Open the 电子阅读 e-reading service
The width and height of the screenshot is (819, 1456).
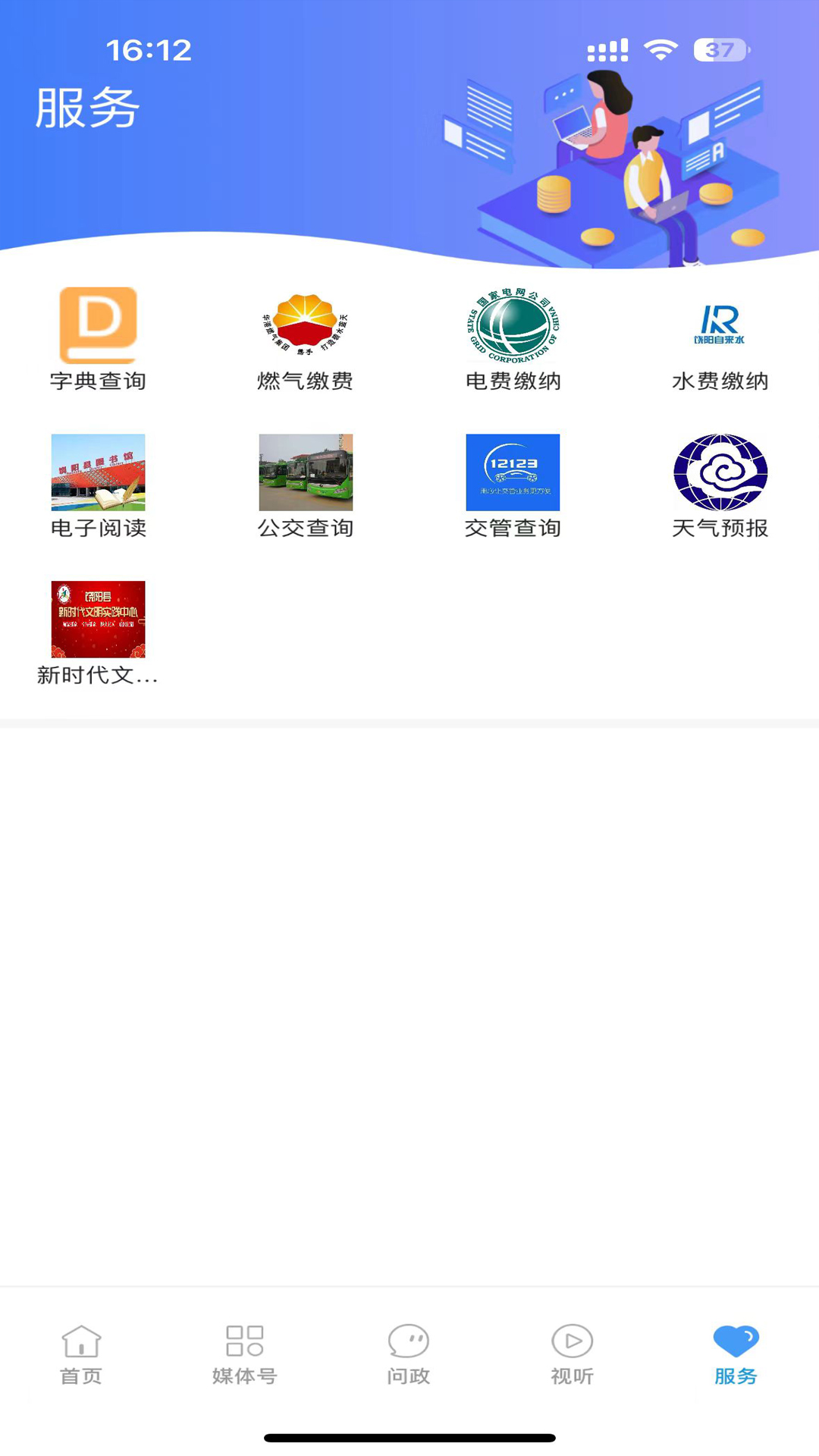(99, 472)
